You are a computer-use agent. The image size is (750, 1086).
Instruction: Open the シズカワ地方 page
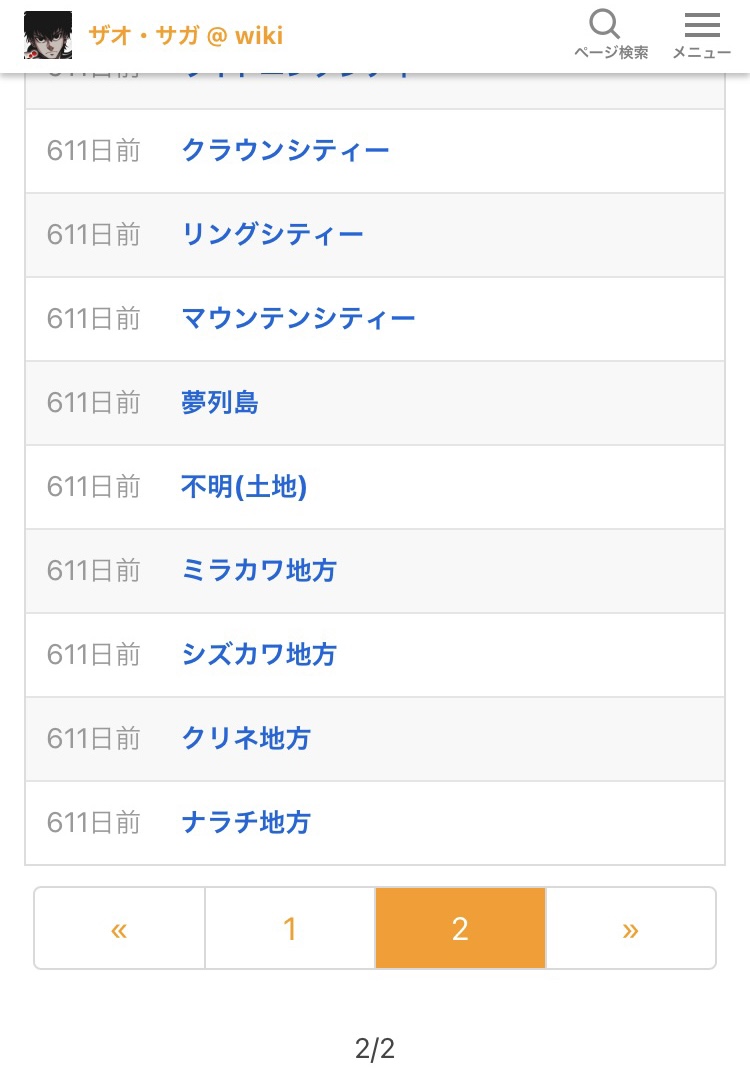(259, 655)
